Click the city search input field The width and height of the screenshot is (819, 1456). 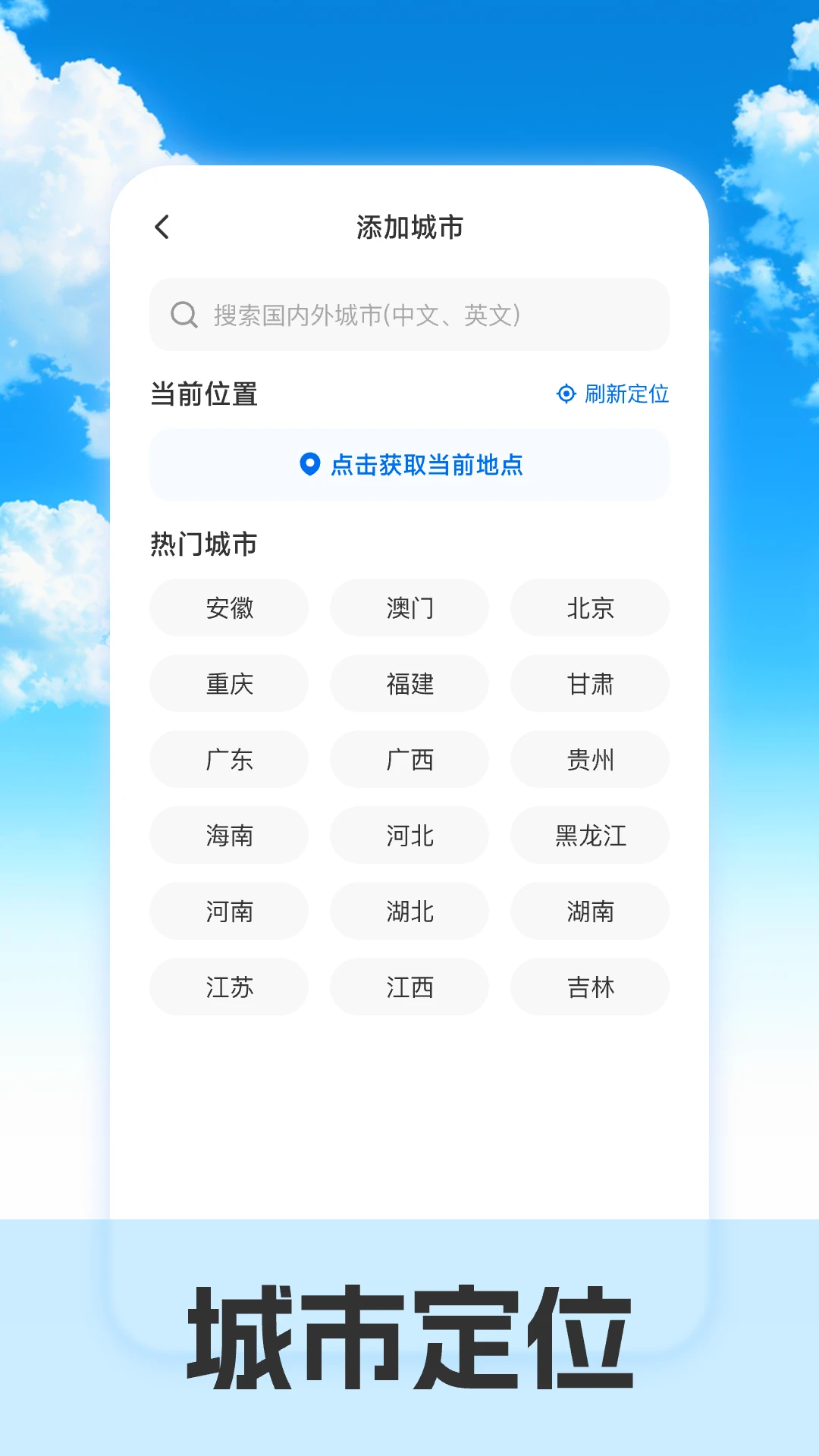(x=409, y=315)
